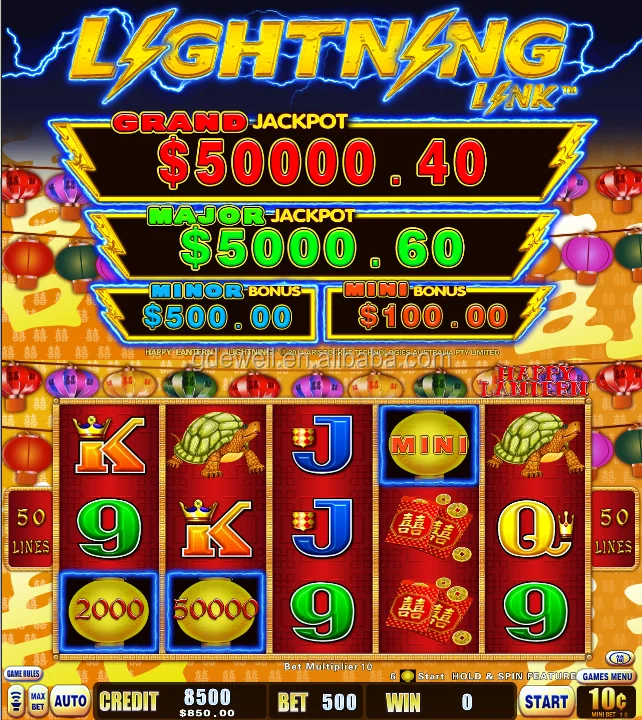Tap the attendant icon beside Max Bet
This screenshot has width=642, height=720.
(x=17, y=701)
